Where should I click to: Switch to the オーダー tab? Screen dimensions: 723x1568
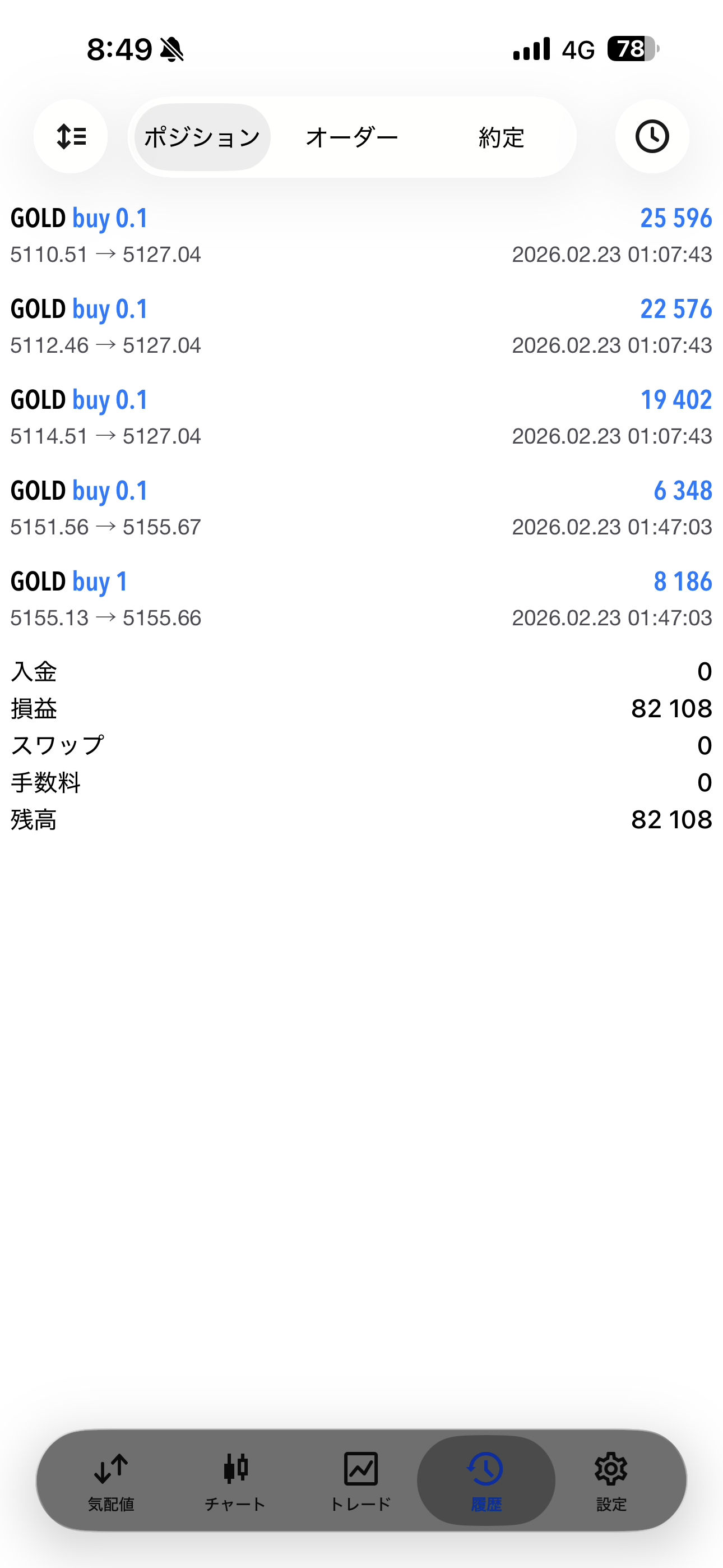tap(352, 137)
